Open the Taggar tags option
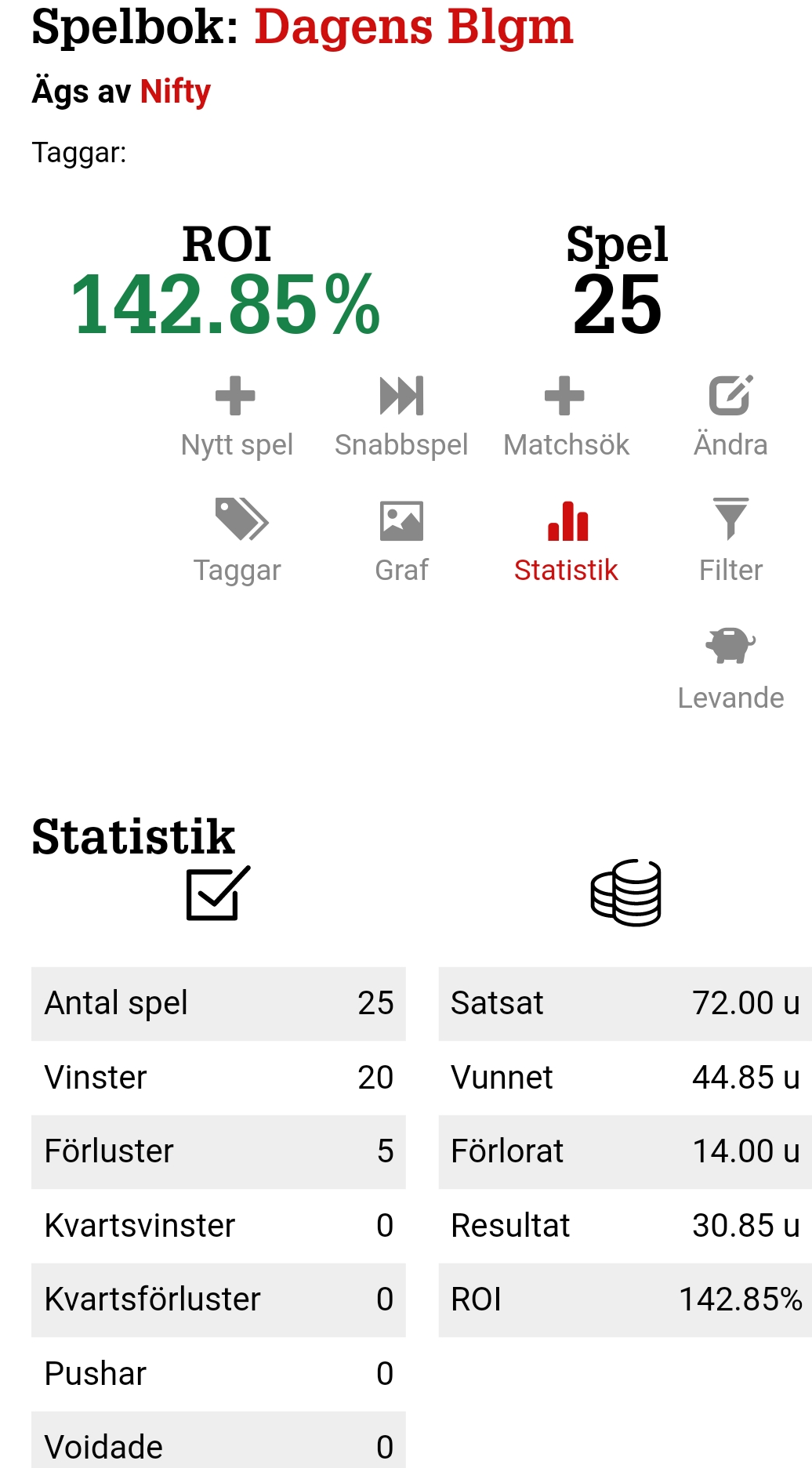Viewport: 812px width, 1468px height. [x=237, y=542]
